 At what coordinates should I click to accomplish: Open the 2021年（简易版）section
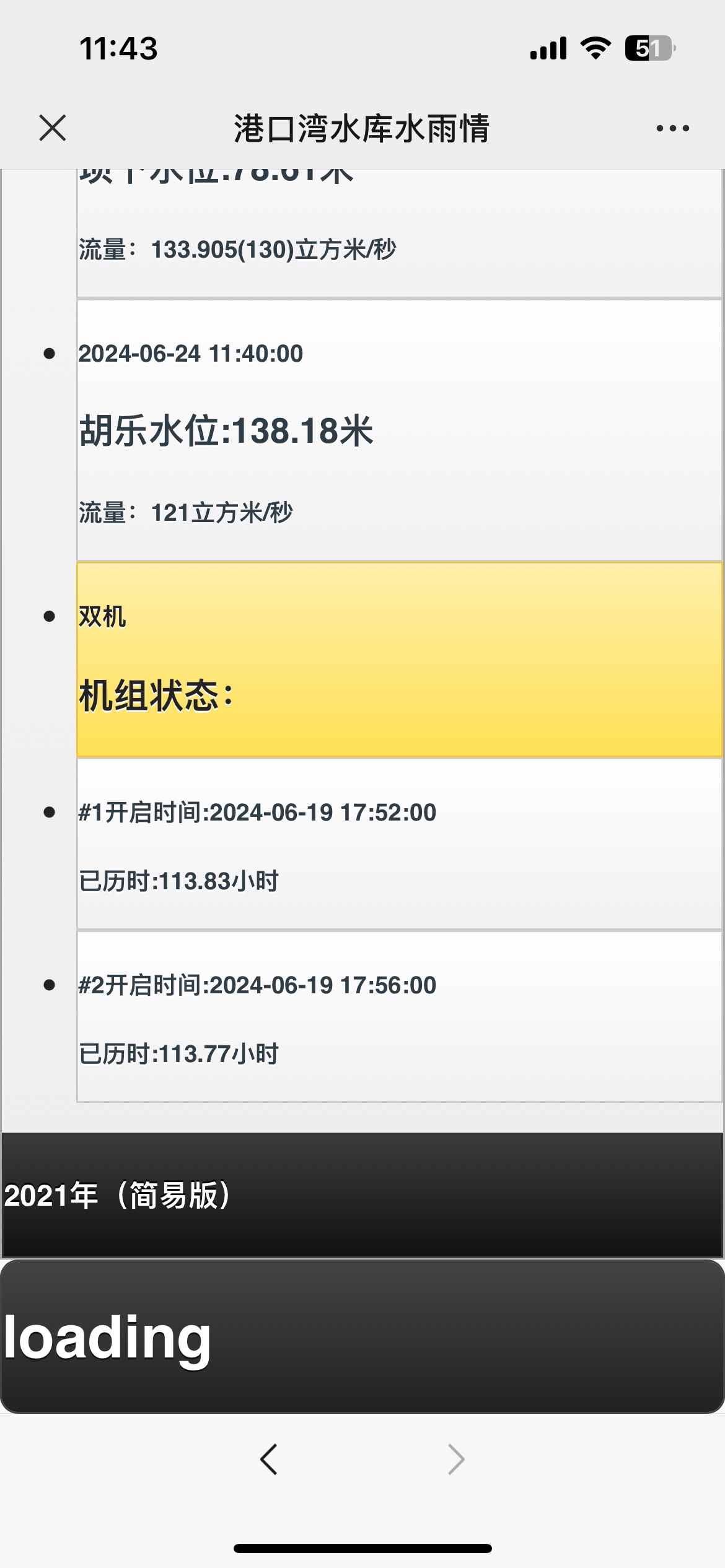click(362, 1195)
